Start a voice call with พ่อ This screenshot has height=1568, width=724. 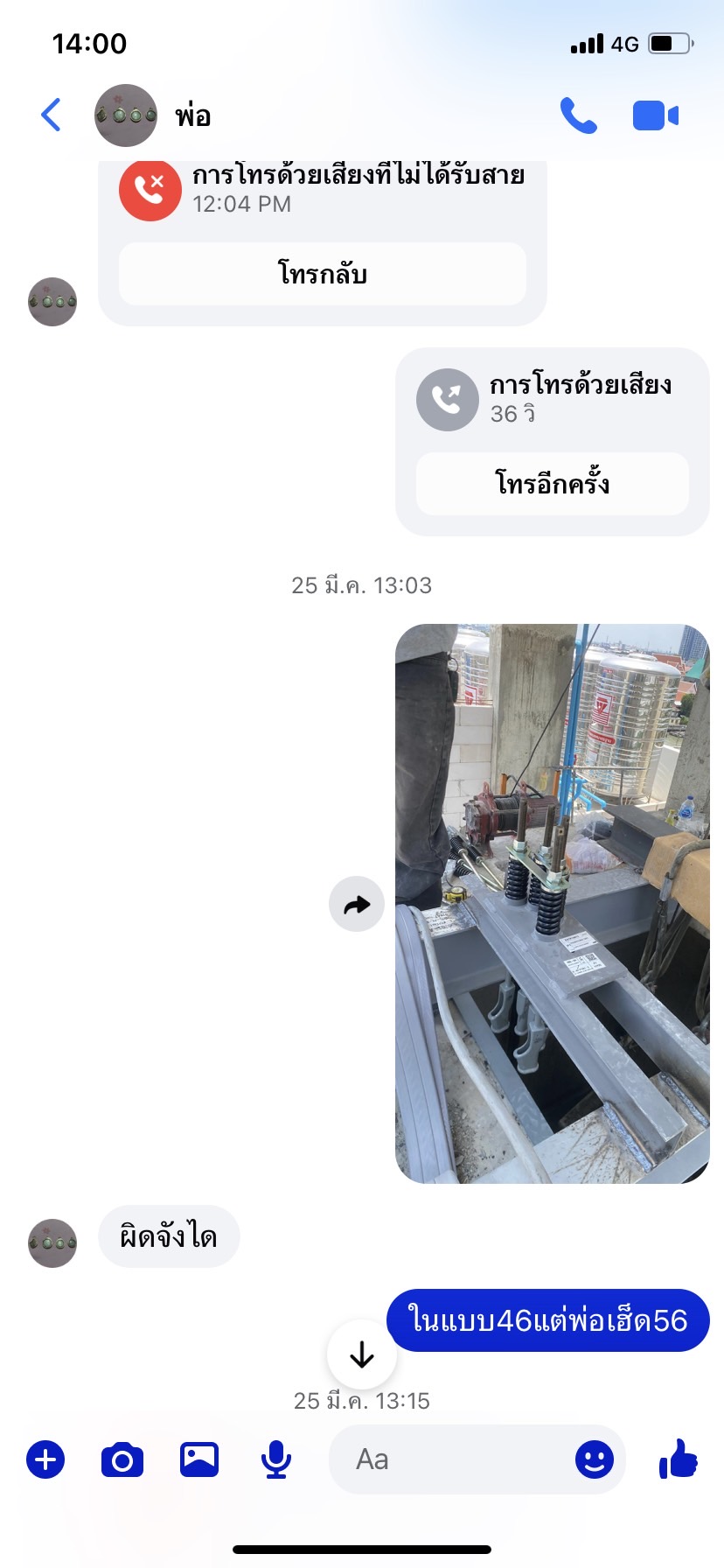click(578, 115)
